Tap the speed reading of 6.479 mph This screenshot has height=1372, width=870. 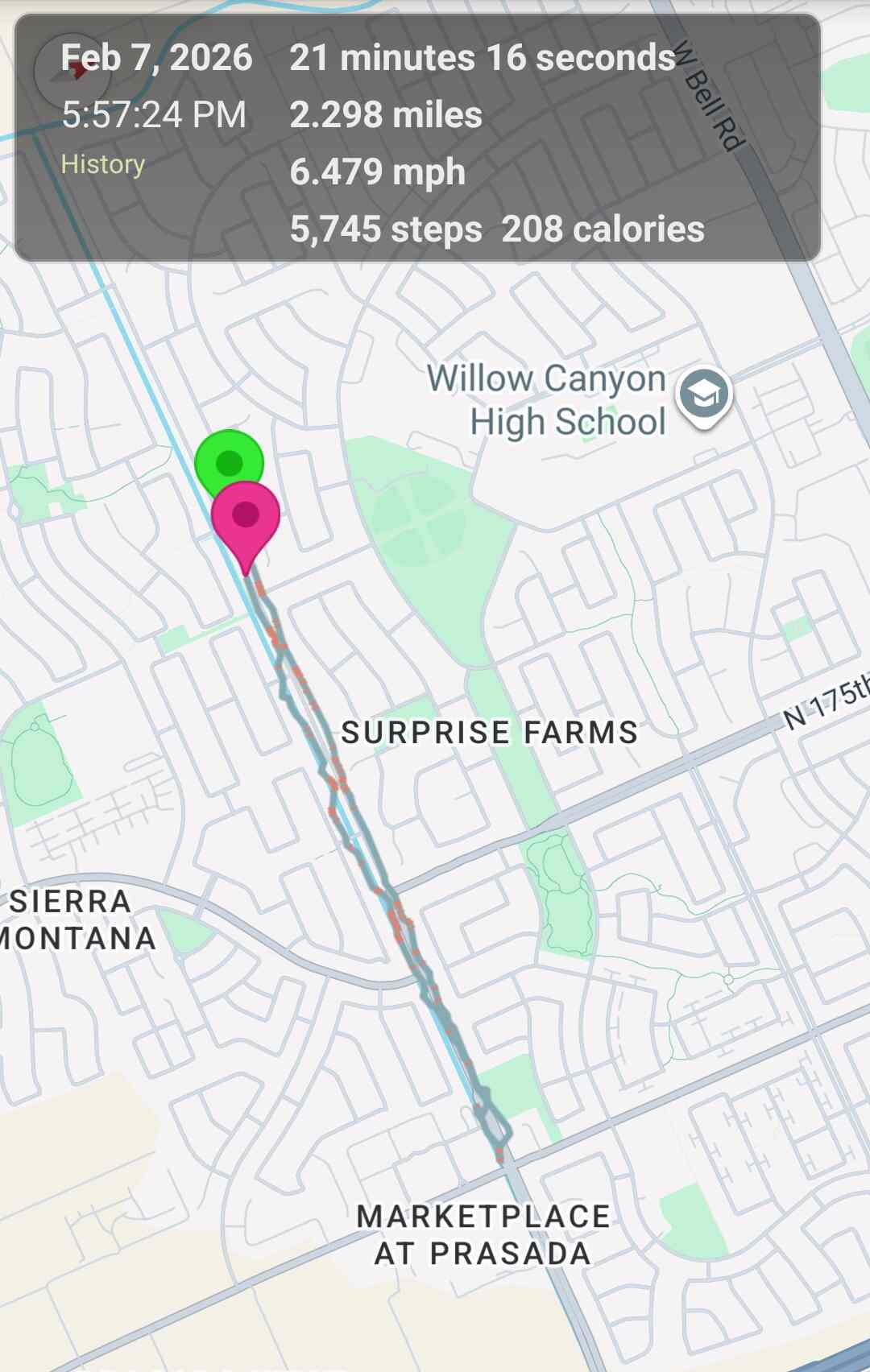coord(378,171)
